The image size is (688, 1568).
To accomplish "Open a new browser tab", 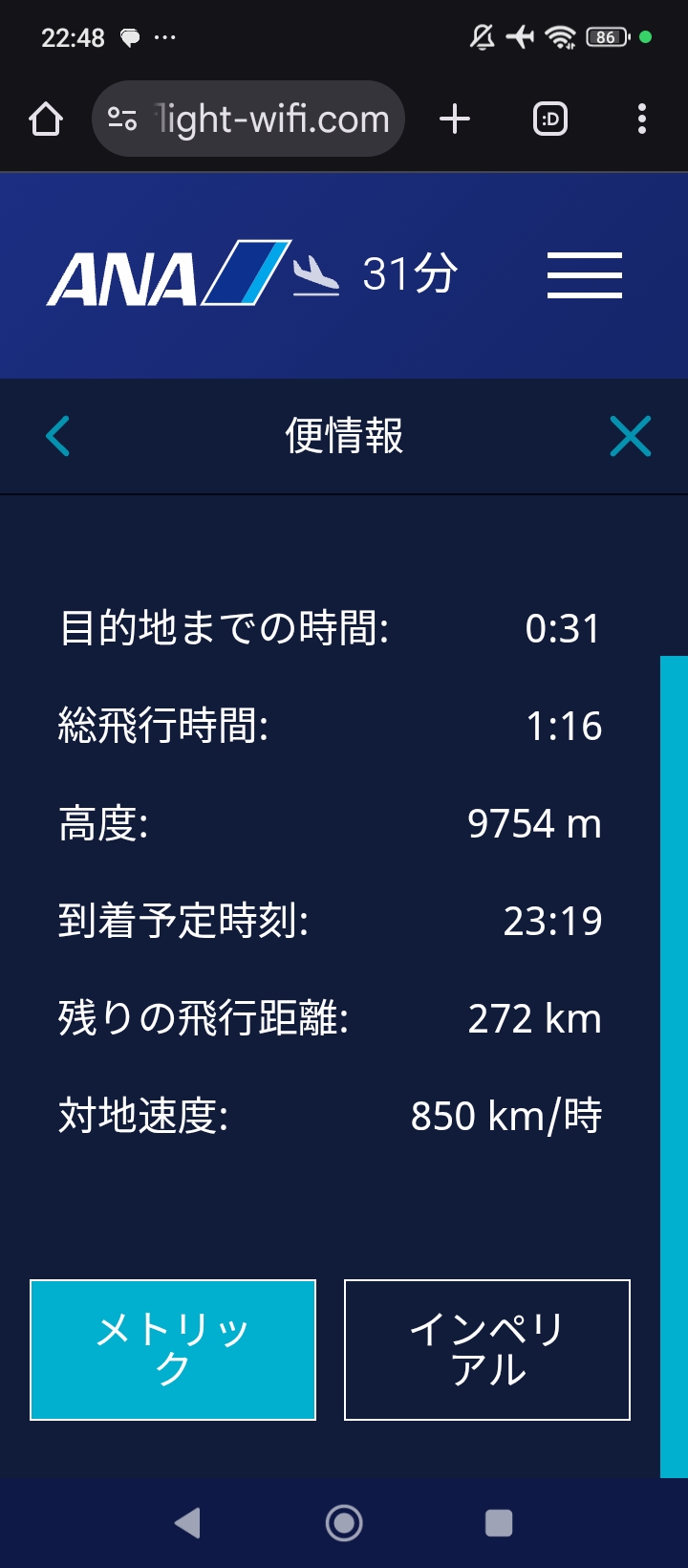I will pos(455,120).
